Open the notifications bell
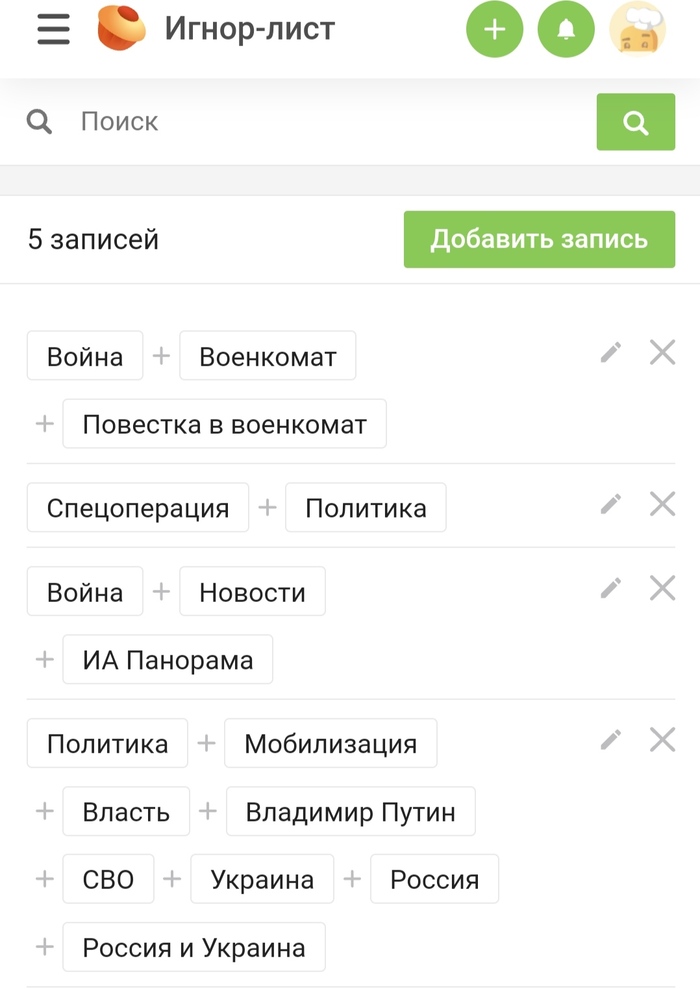 pos(566,29)
